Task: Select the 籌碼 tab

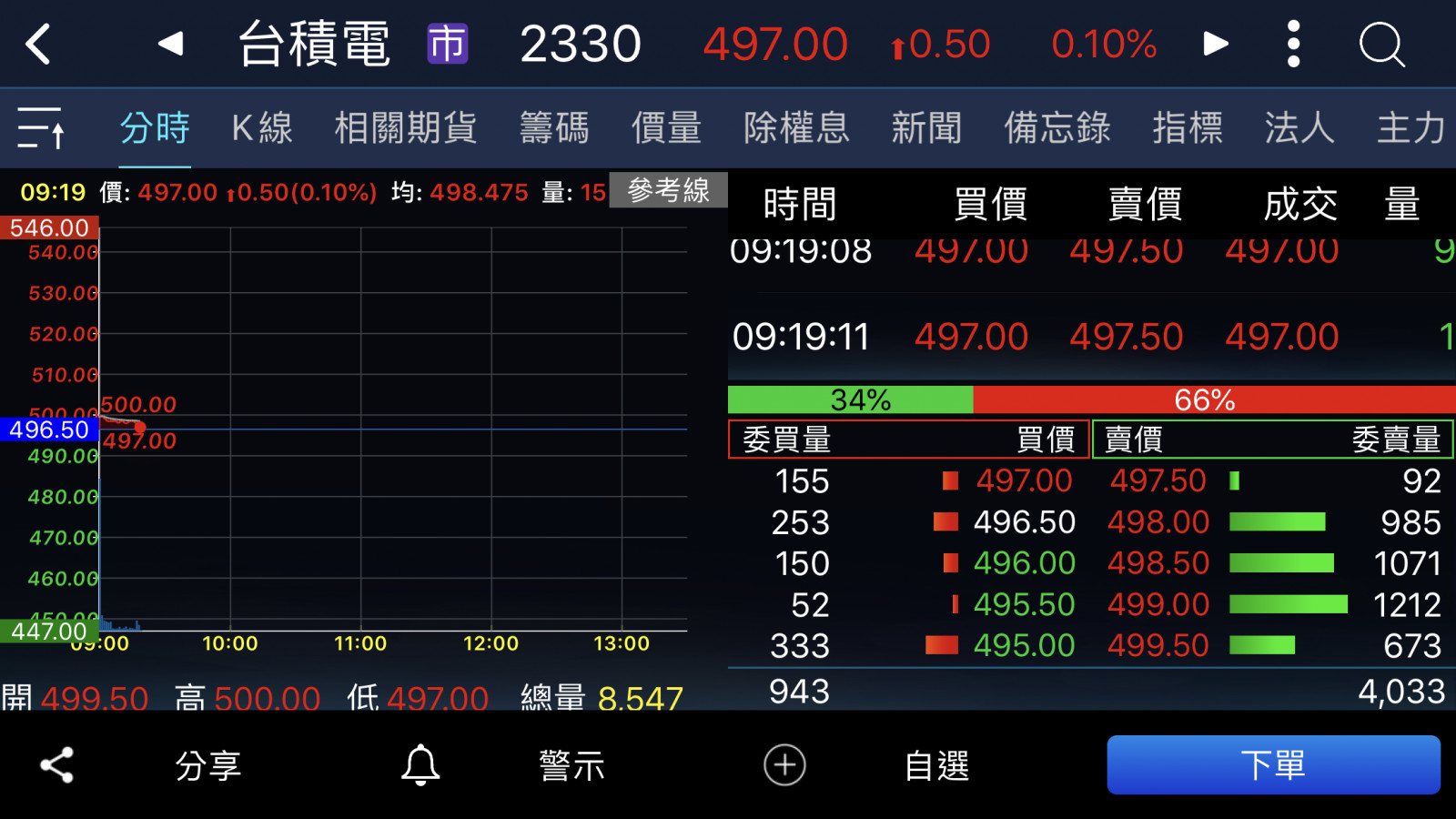Action: [554, 127]
